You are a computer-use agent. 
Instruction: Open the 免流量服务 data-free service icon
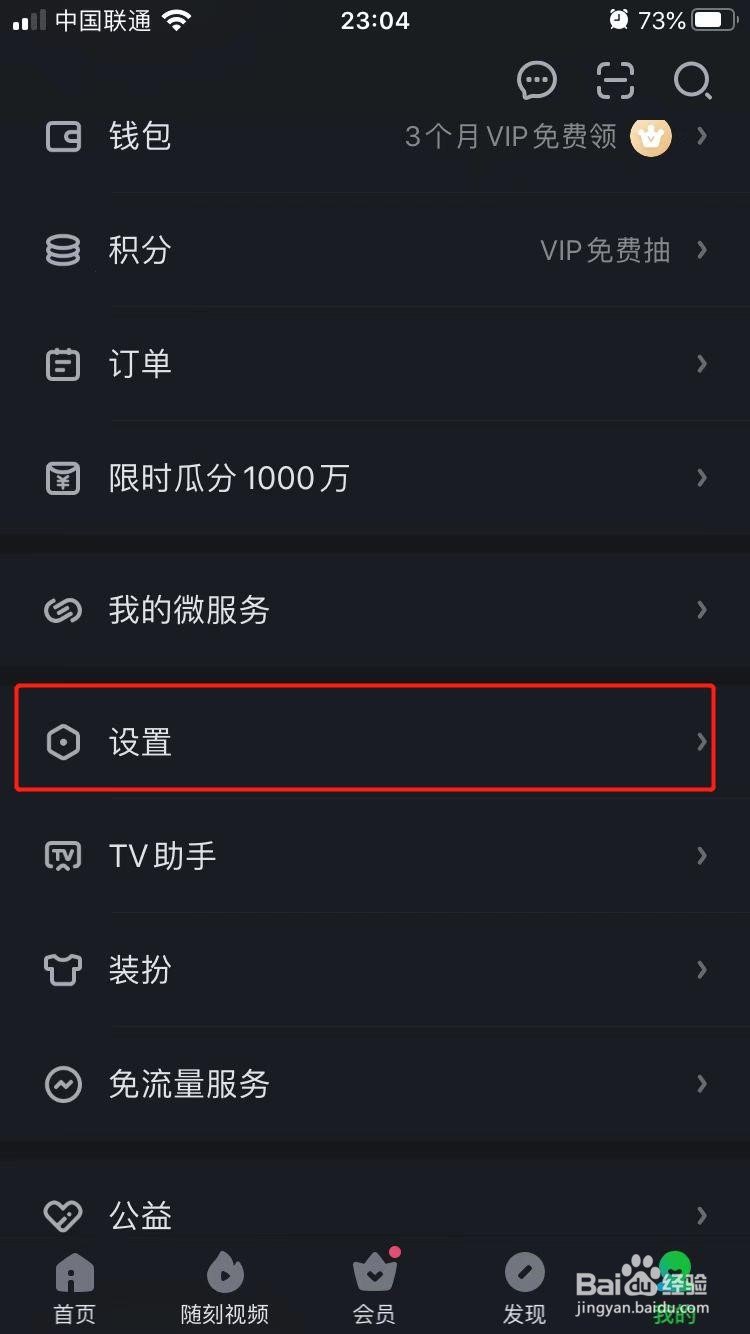coord(63,1084)
